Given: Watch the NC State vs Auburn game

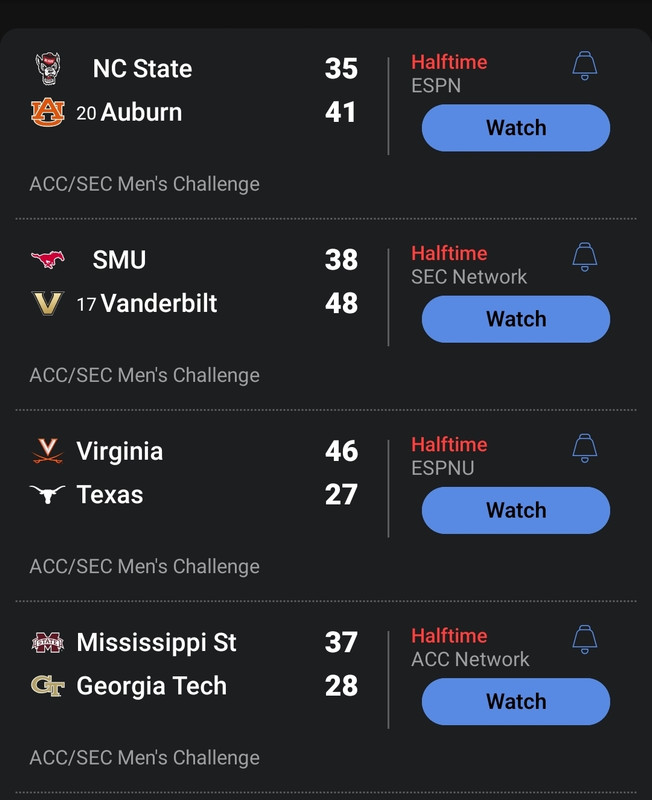Looking at the screenshot, I should 515,128.
